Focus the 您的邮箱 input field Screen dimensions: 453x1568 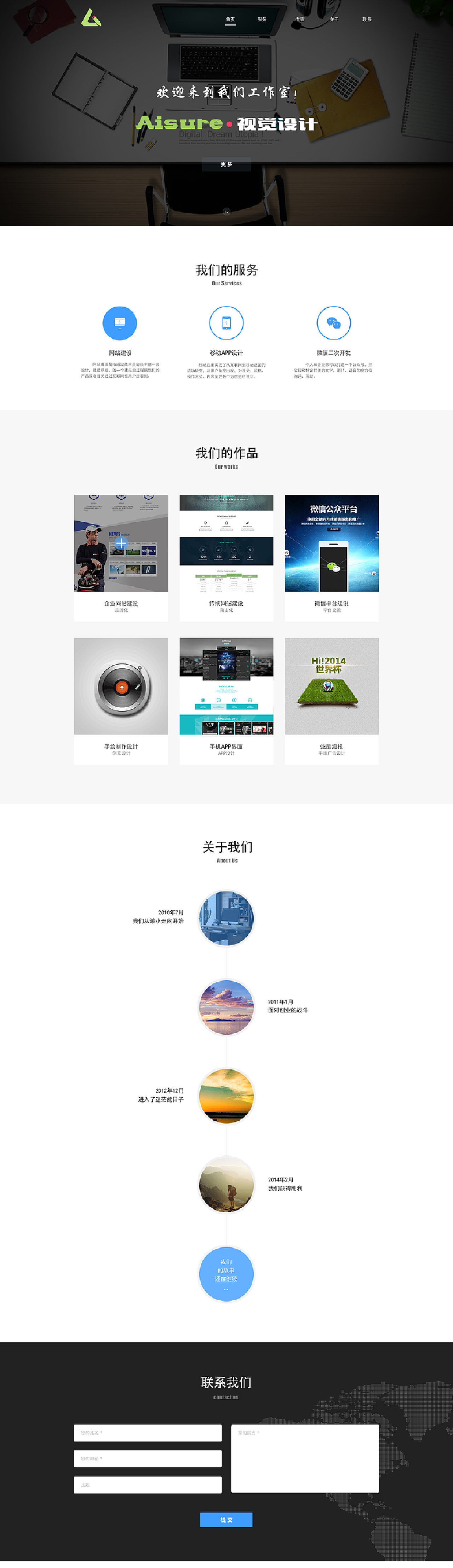[x=148, y=1458]
